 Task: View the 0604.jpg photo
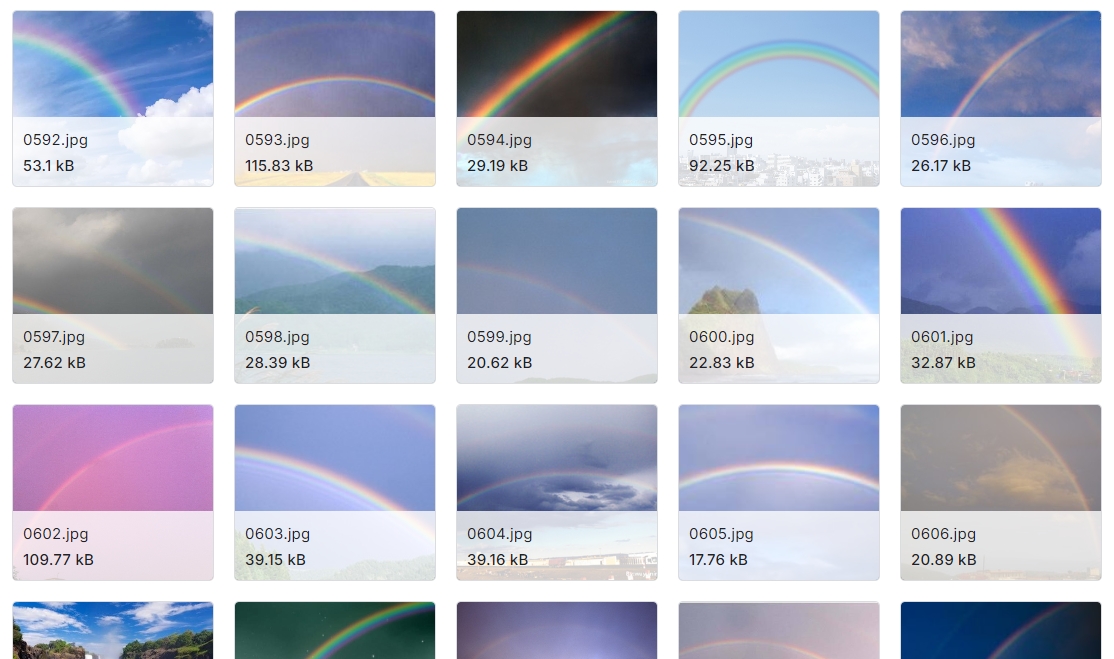[x=557, y=464]
